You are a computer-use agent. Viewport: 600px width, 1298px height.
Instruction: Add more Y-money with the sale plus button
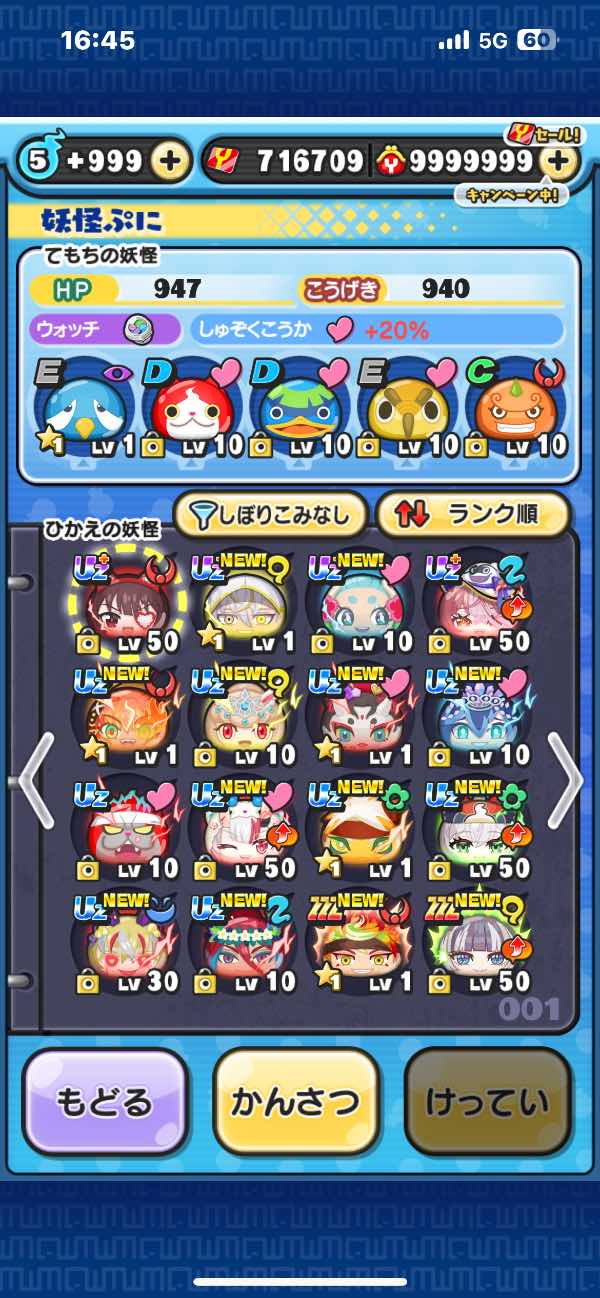click(560, 161)
